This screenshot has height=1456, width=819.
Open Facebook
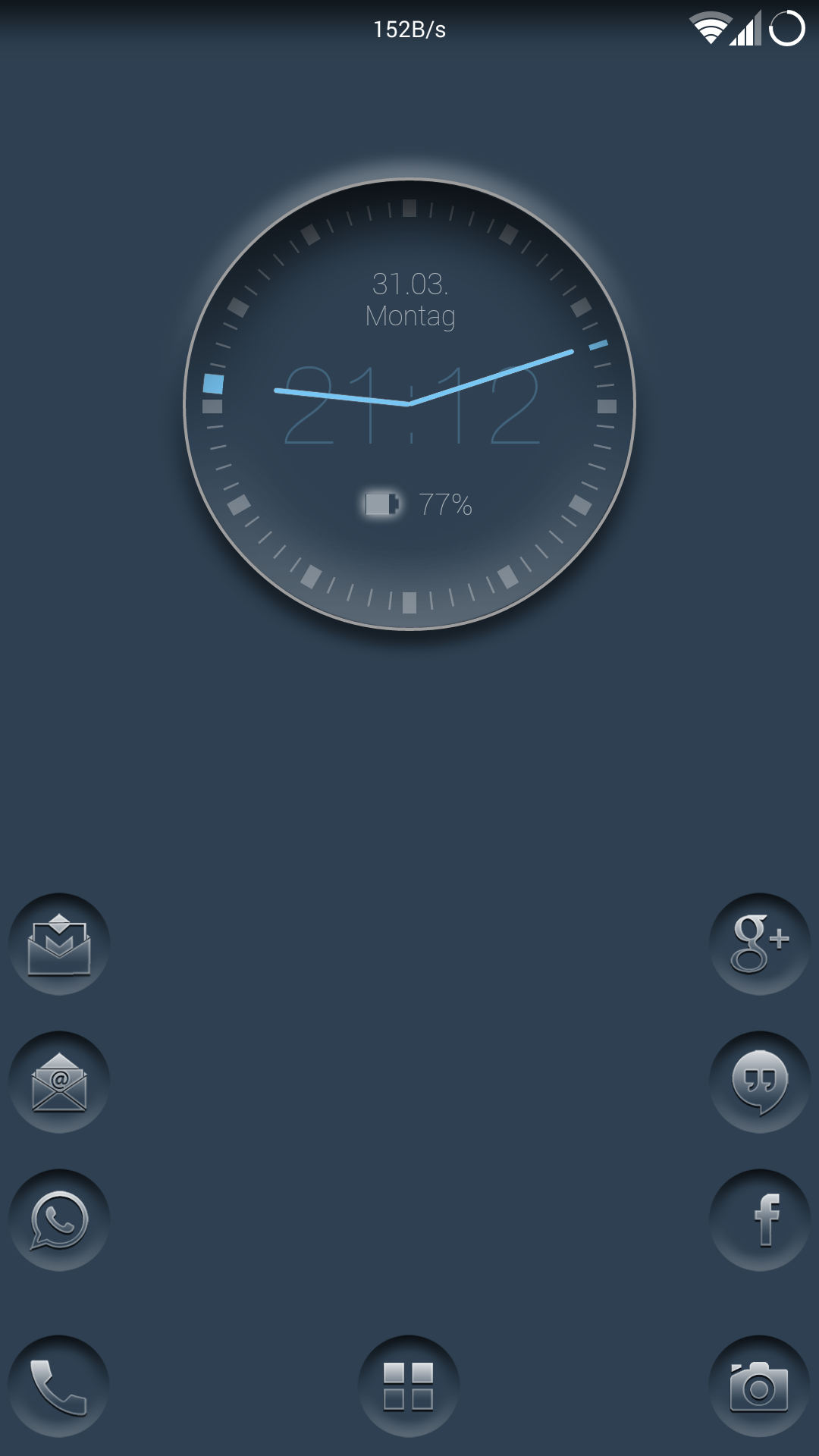coord(759,1220)
